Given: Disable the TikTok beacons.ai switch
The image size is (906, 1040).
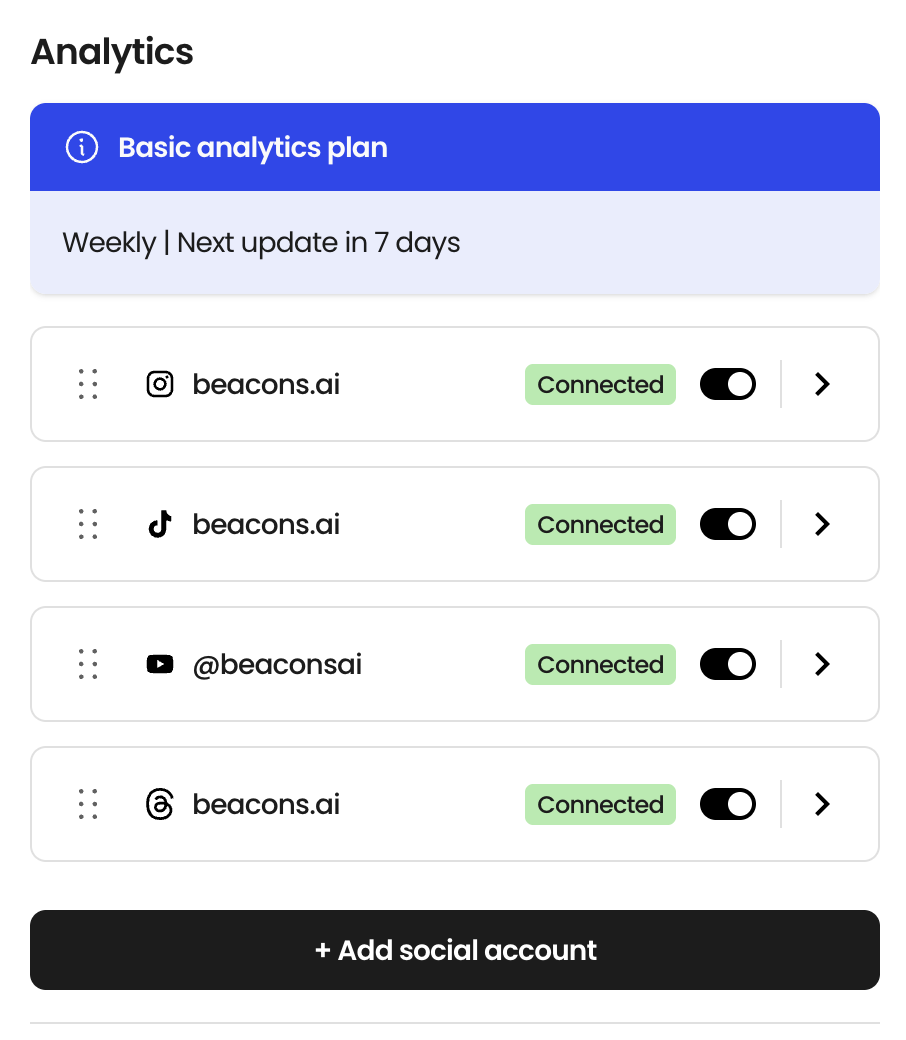Looking at the screenshot, I should [727, 524].
